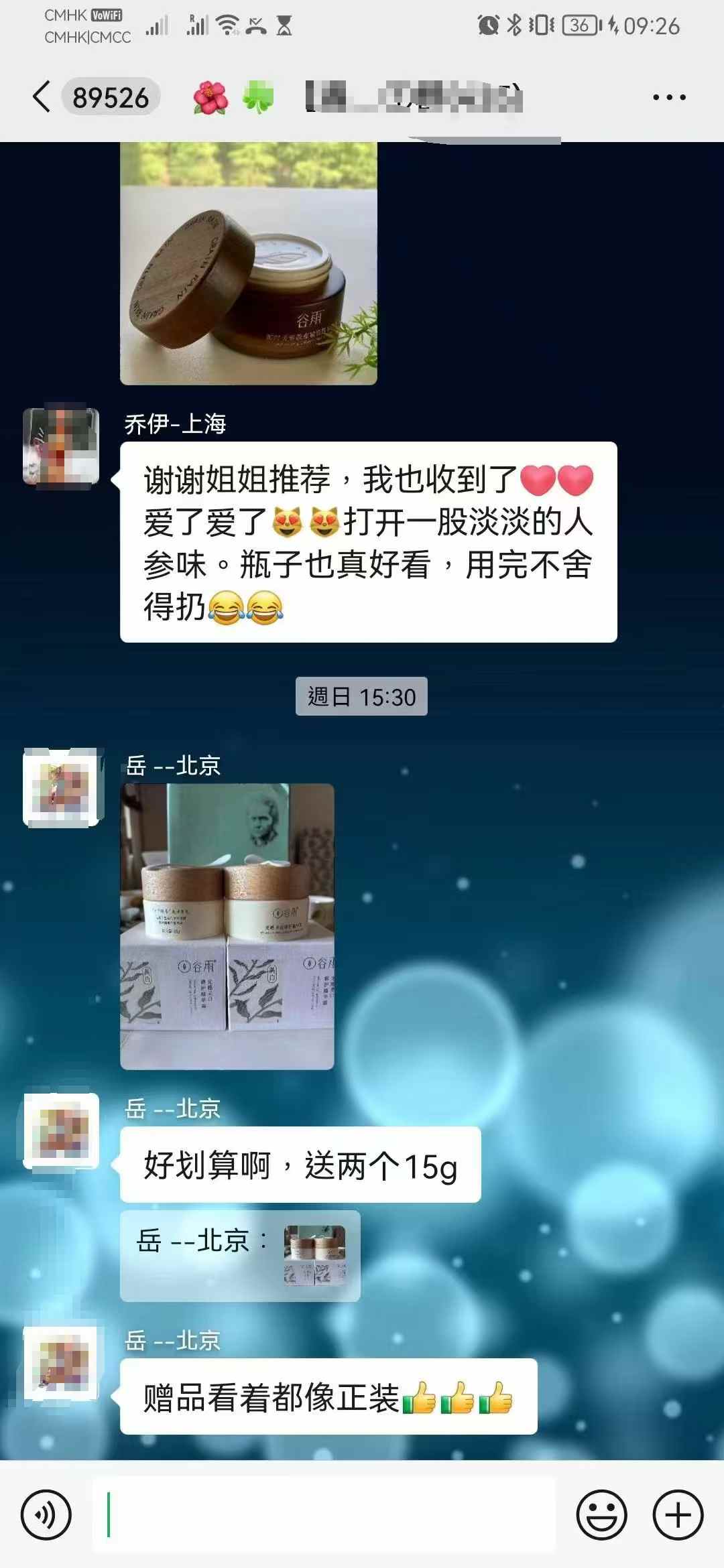Image resolution: width=724 pixels, height=1568 pixels.
Task: View the brown cream jar photo
Action: point(249,263)
